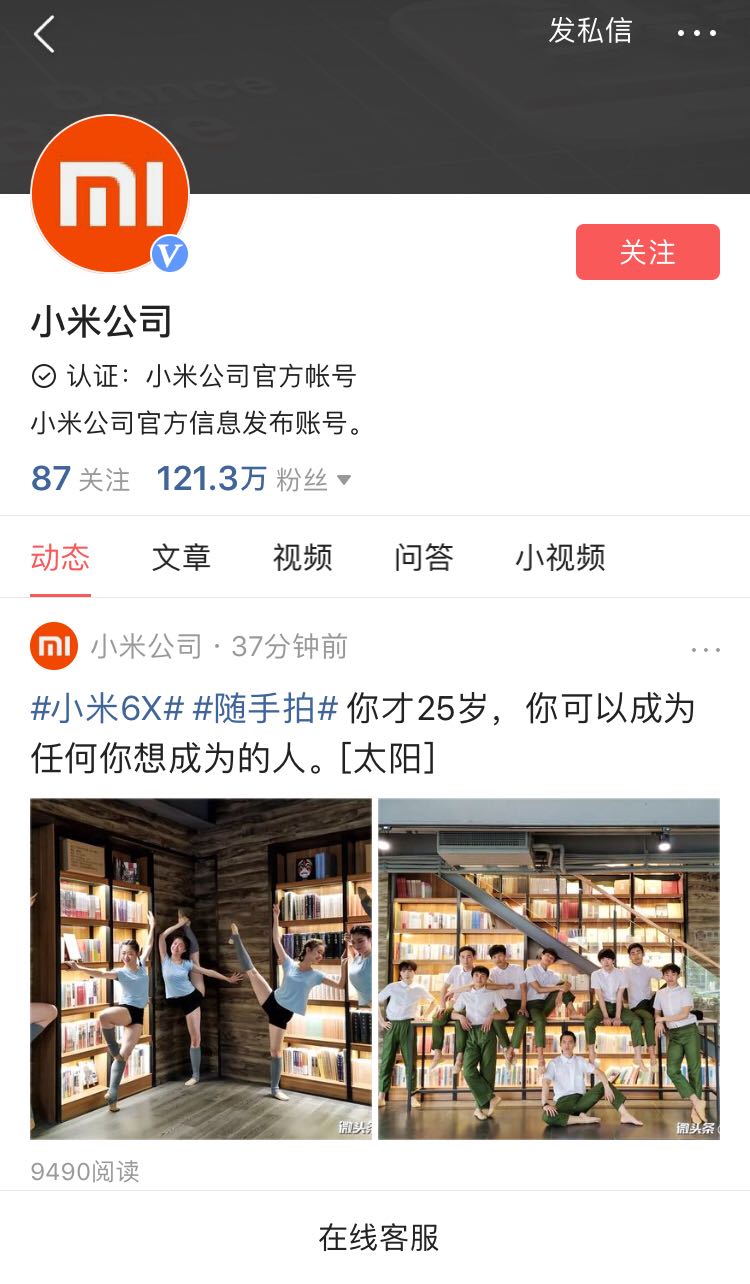Switch to the 文章 tab
Image resolution: width=750 pixels, height=1284 pixels.
click(x=181, y=557)
